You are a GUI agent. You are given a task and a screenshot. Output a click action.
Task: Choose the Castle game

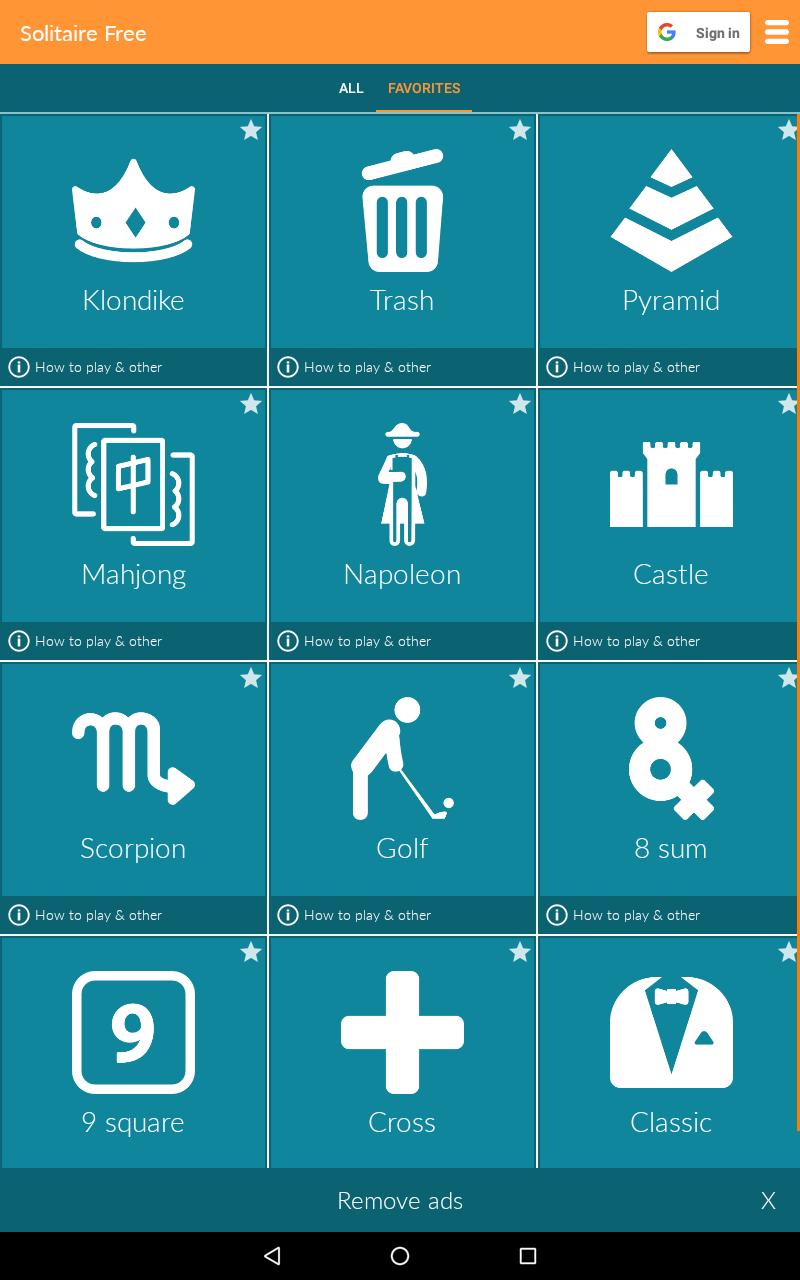click(x=668, y=506)
